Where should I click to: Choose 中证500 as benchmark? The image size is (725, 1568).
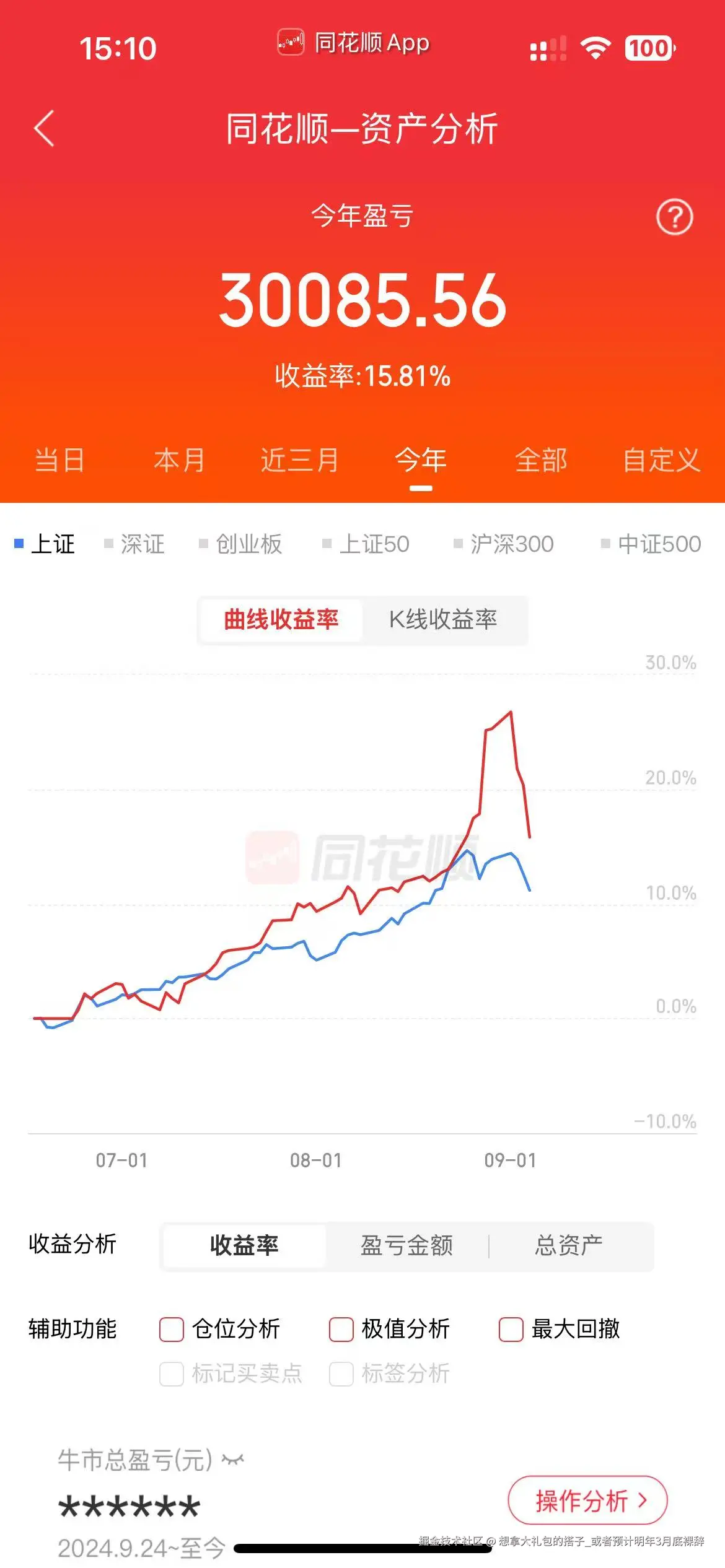(651, 544)
